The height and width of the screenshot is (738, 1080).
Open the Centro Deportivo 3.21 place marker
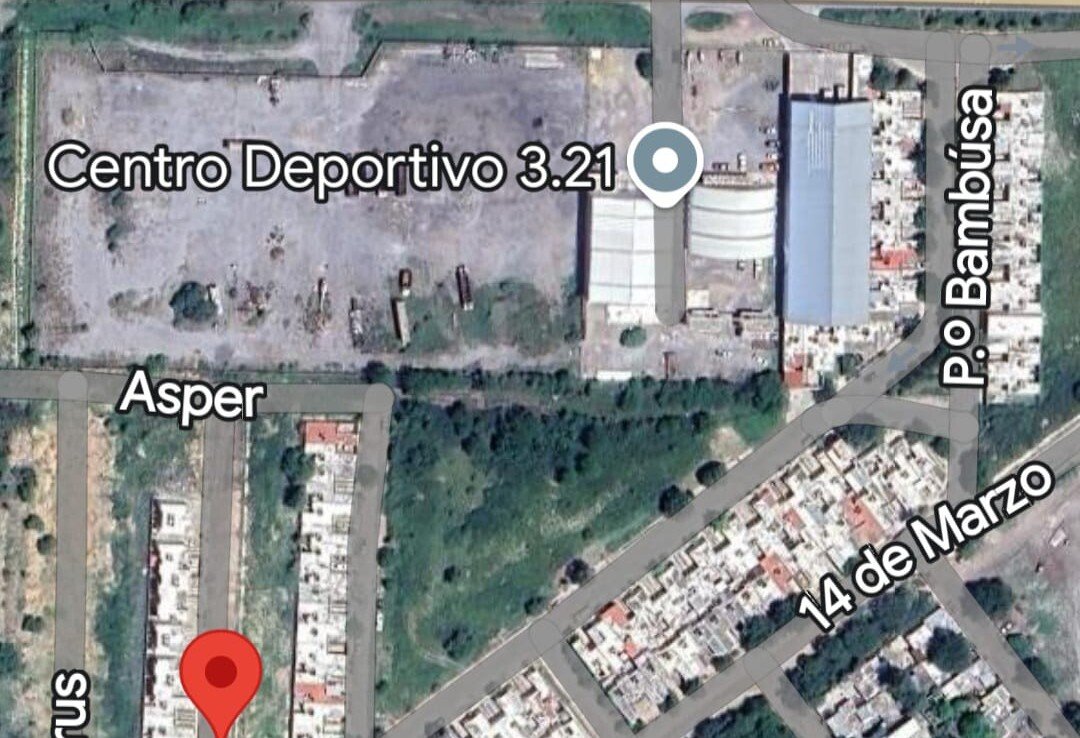tap(666, 162)
